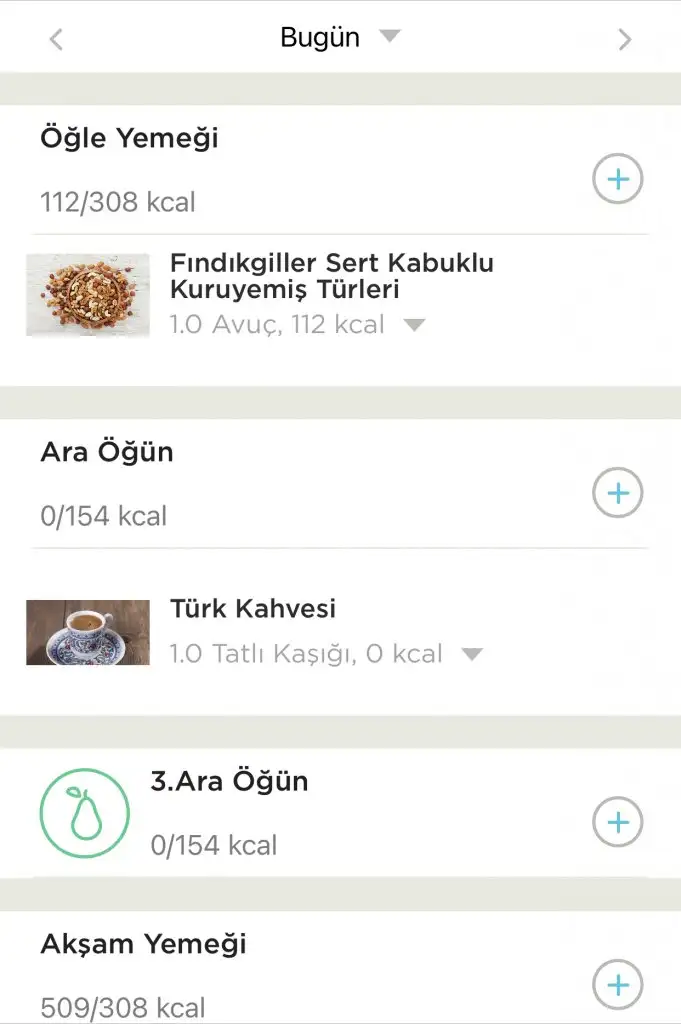Screen dimensions: 681x1024
Task: Change the 1.0 Tatlı Kaşığı portion
Action: (472, 654)
